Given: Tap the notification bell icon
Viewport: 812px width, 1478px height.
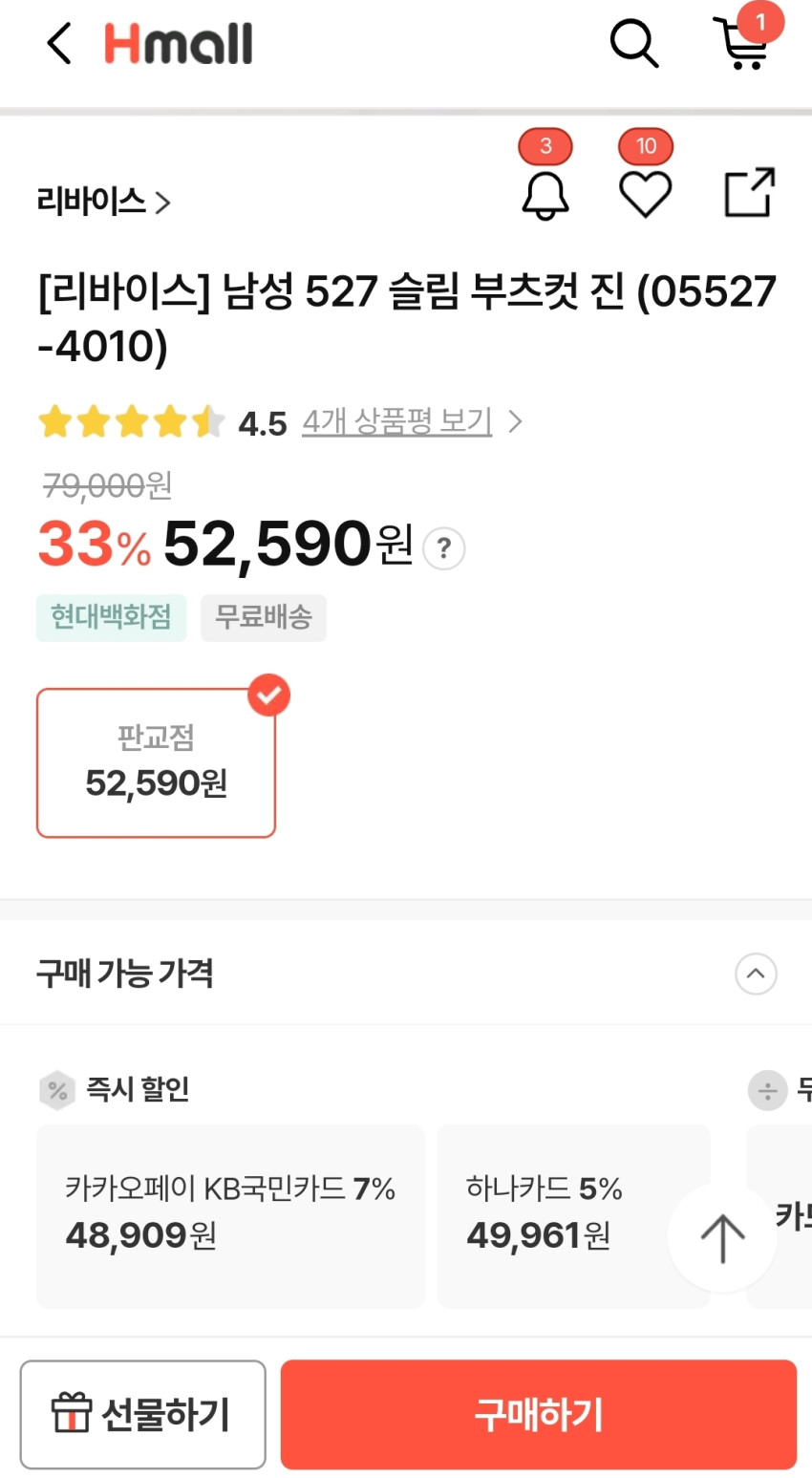Looking at the screenshot, I should point(545,194).
